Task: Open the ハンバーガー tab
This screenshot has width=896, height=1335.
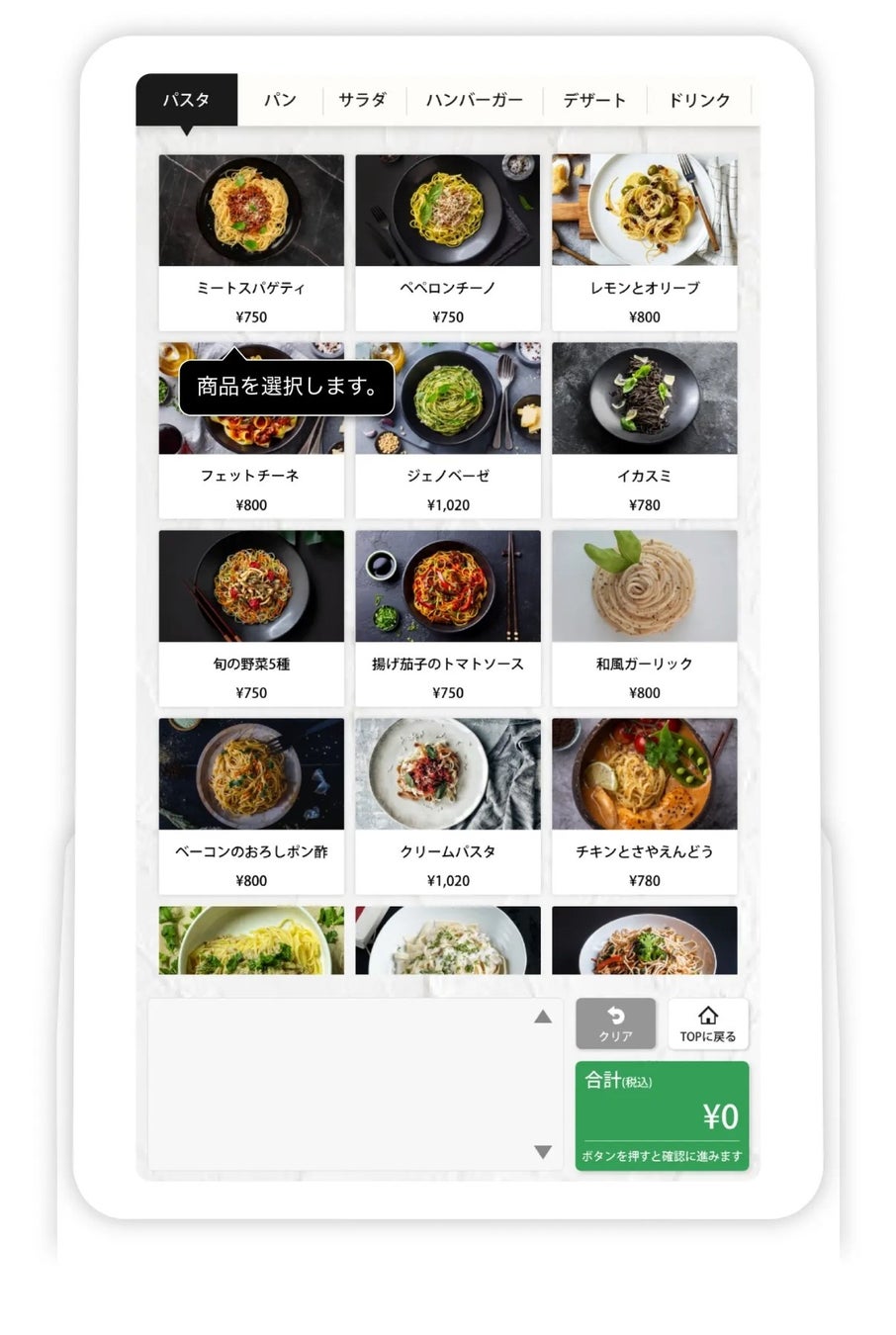Action: [x=474, y=100]
